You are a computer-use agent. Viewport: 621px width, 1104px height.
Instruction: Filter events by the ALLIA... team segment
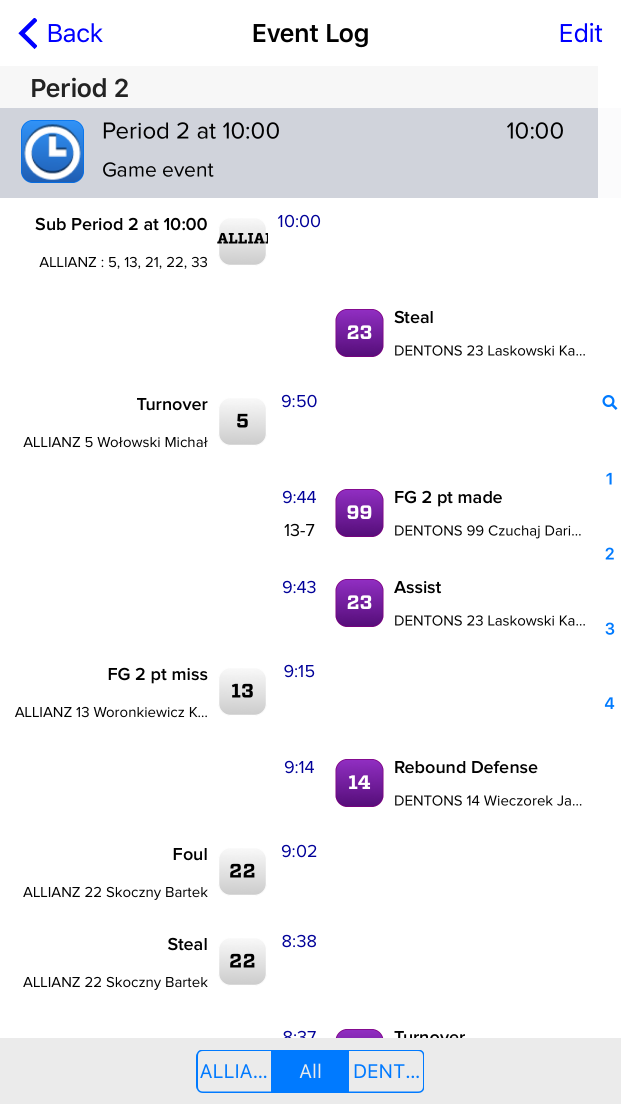click(x=234, y=1071)
